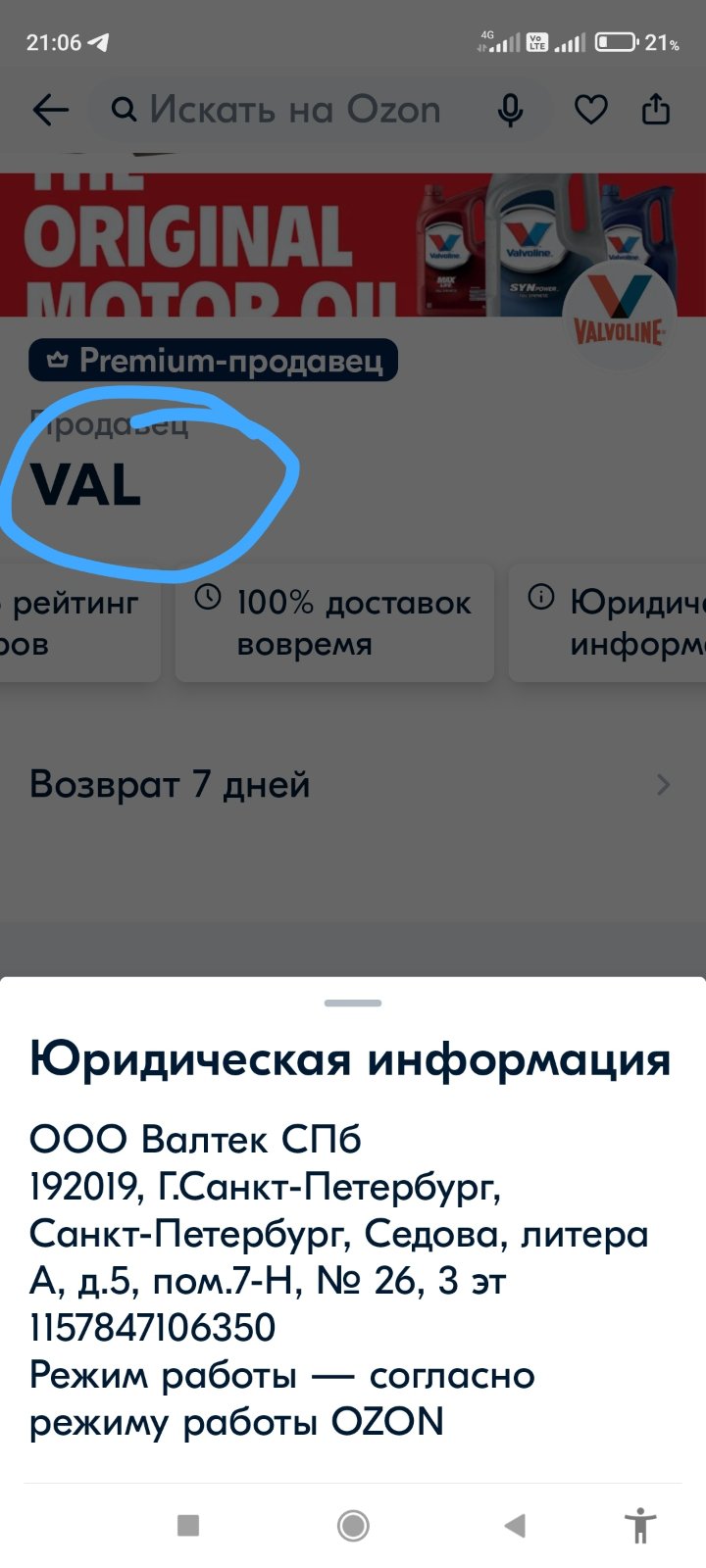Tap the system home button

point(353,1526)
